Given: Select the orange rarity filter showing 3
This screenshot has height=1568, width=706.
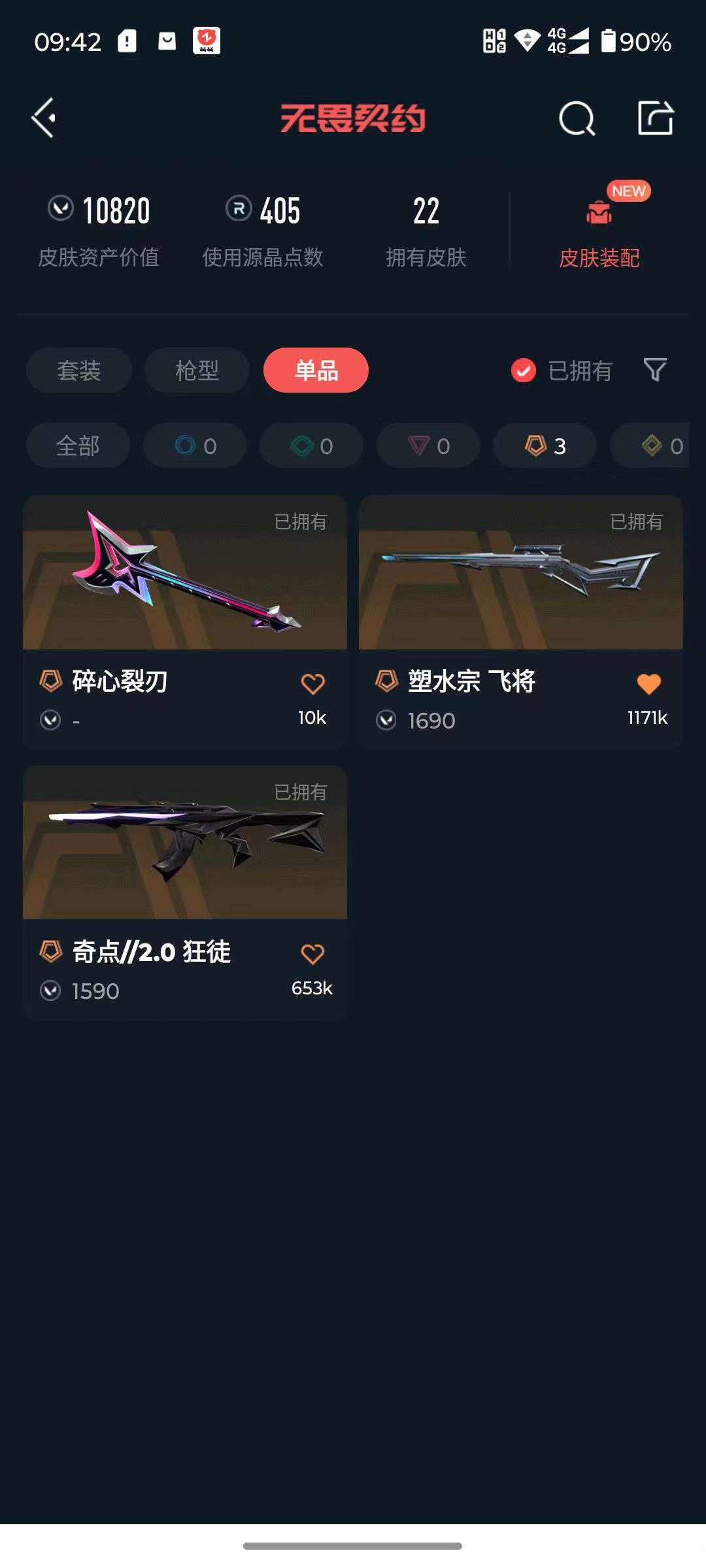Looking at the screenshot, I should pos(543,446).
